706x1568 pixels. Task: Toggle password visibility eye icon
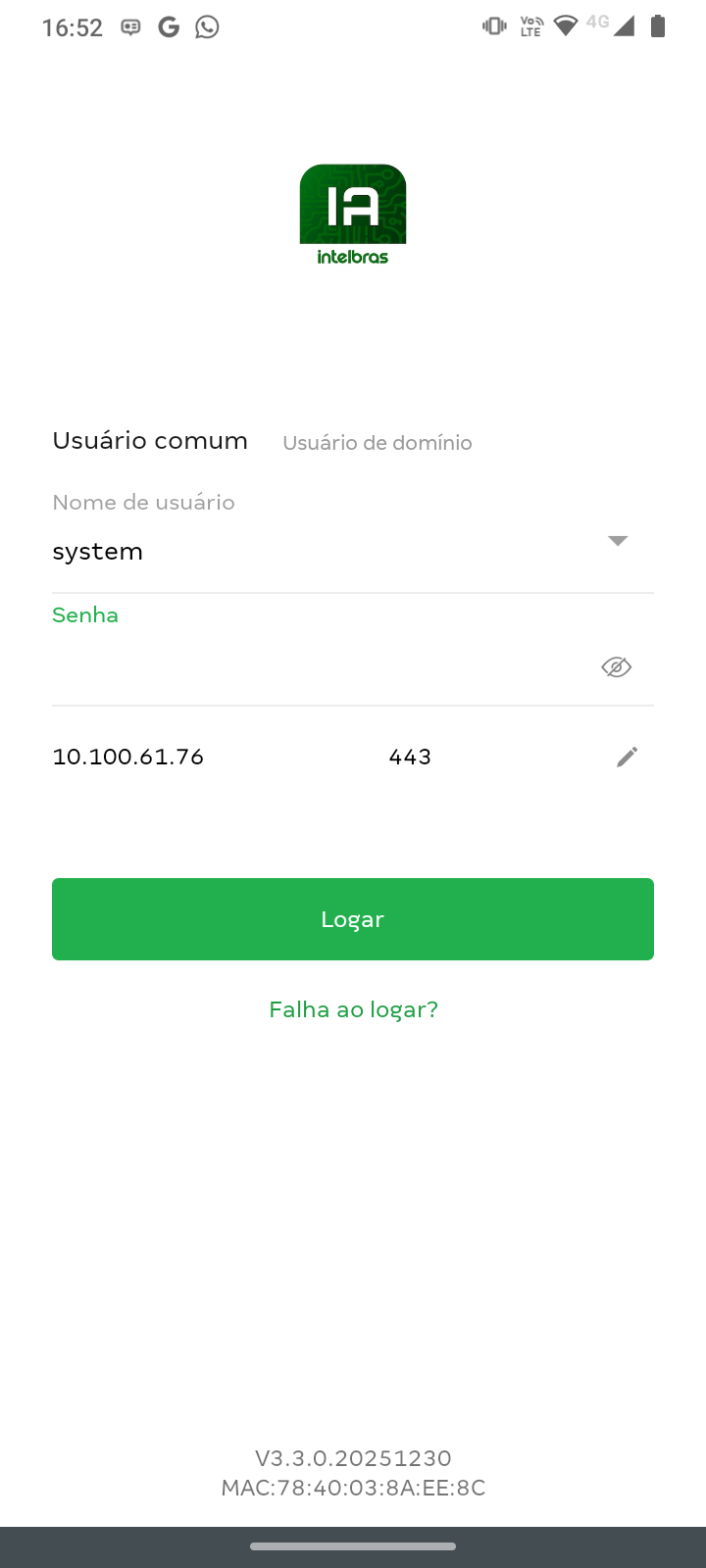pos(616,667)
